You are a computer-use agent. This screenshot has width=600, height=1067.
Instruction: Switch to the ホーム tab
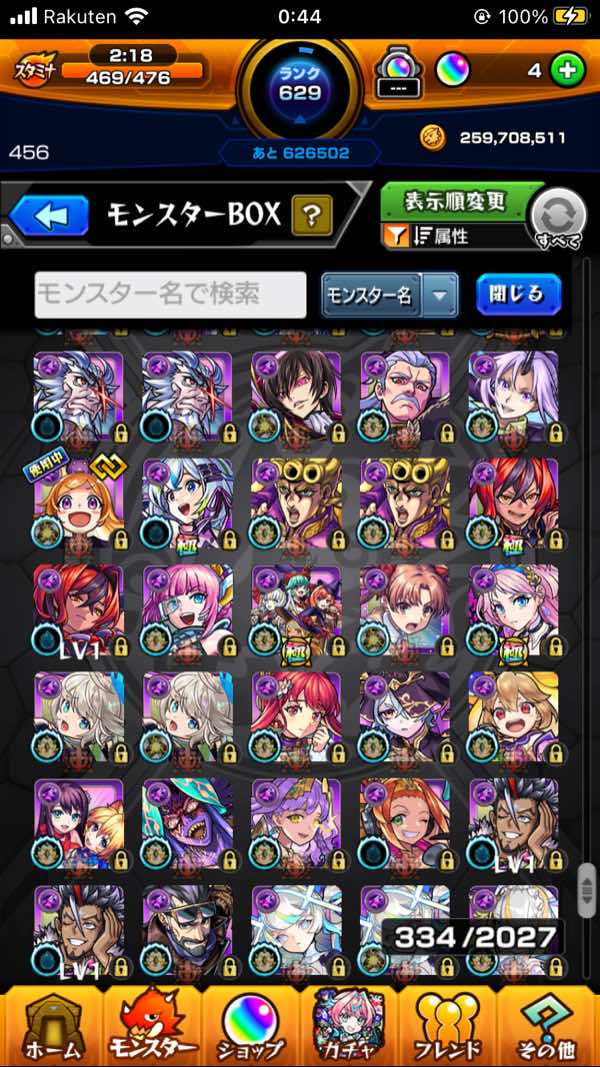pyautogui.click(x=50, y=1027)
